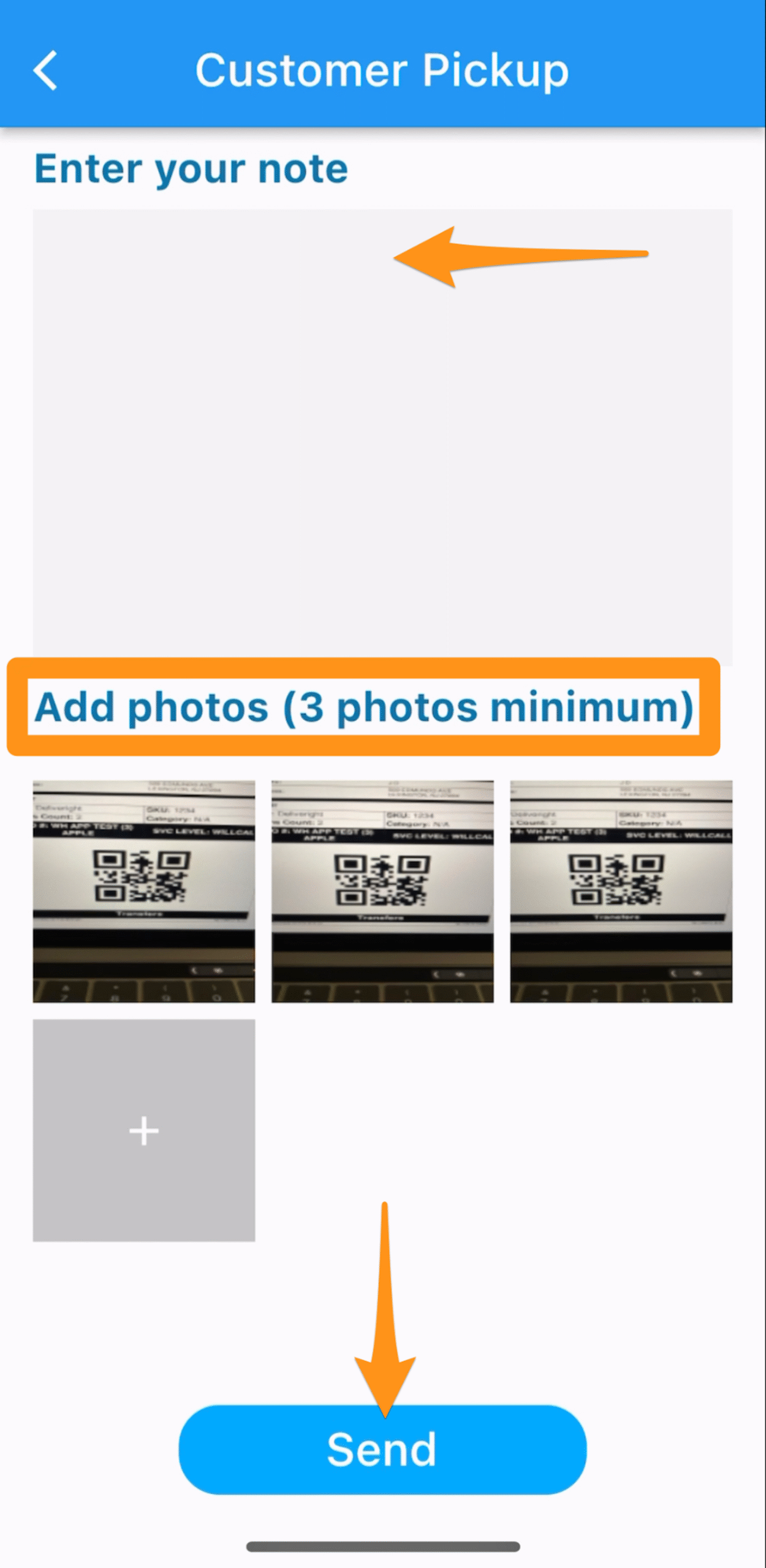Go back from Customer Pickup
This screenshot has height=1568, width=766.
(45, 70)
